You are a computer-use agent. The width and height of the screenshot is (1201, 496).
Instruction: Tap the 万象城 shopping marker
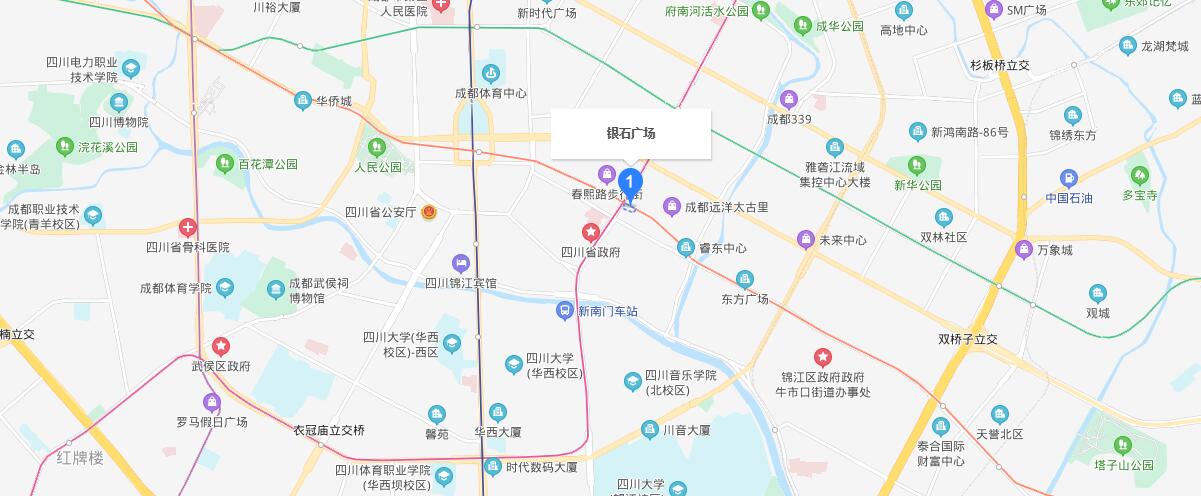tap(1023, 248)
